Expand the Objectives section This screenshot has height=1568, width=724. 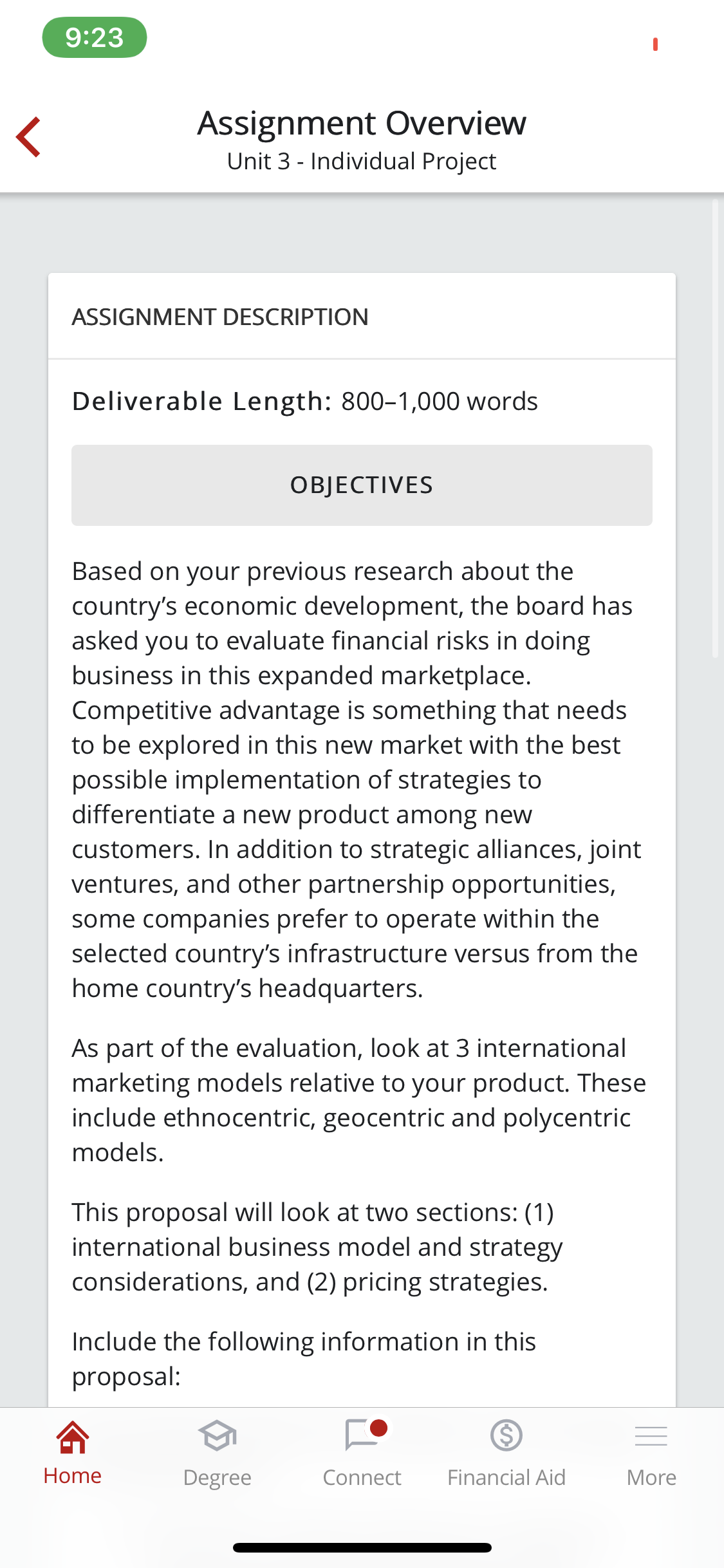[362, 485]
